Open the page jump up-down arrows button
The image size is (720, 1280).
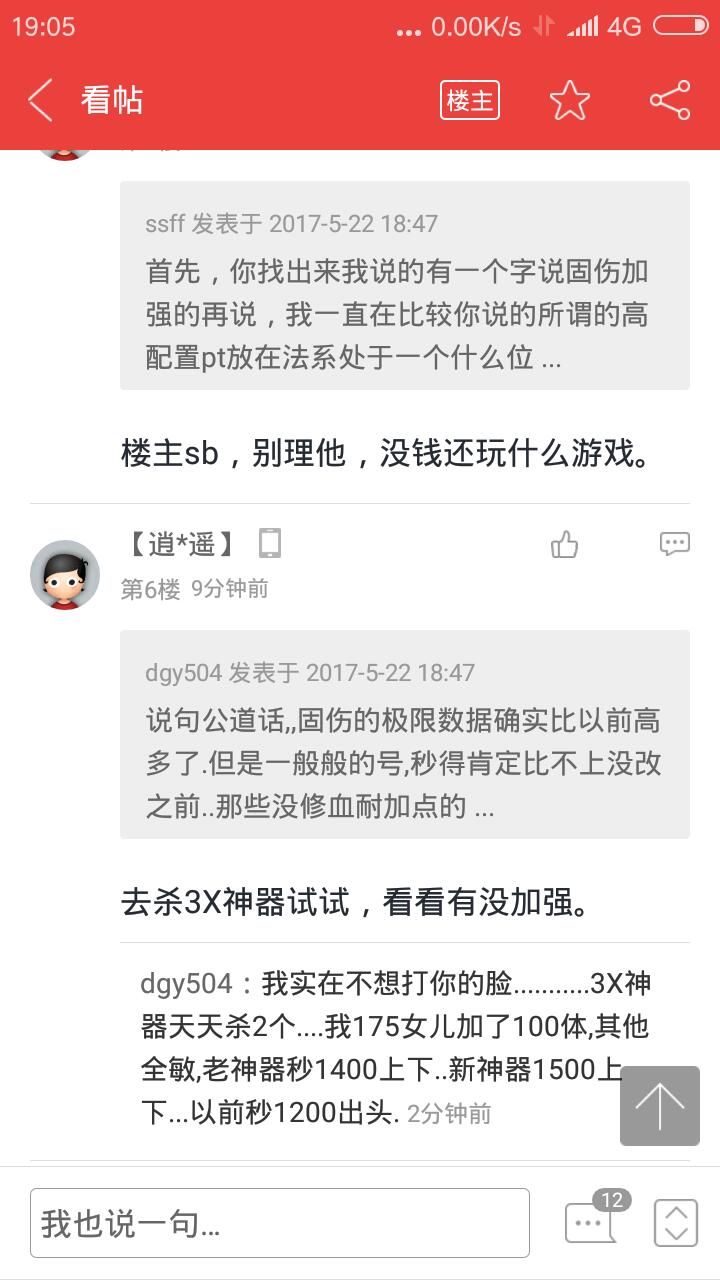coord(676,1222)
